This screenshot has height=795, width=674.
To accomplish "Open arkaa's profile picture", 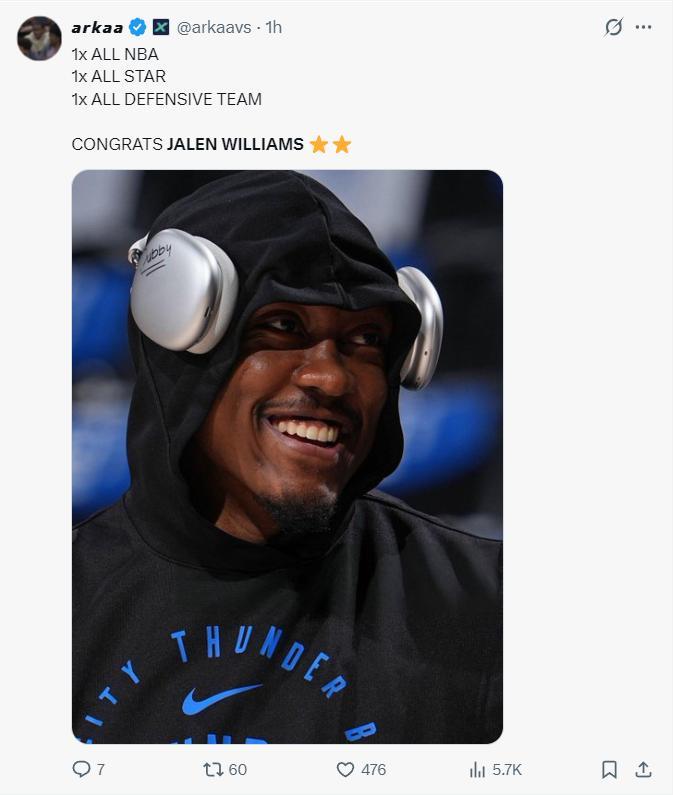I will click(39, 38).
